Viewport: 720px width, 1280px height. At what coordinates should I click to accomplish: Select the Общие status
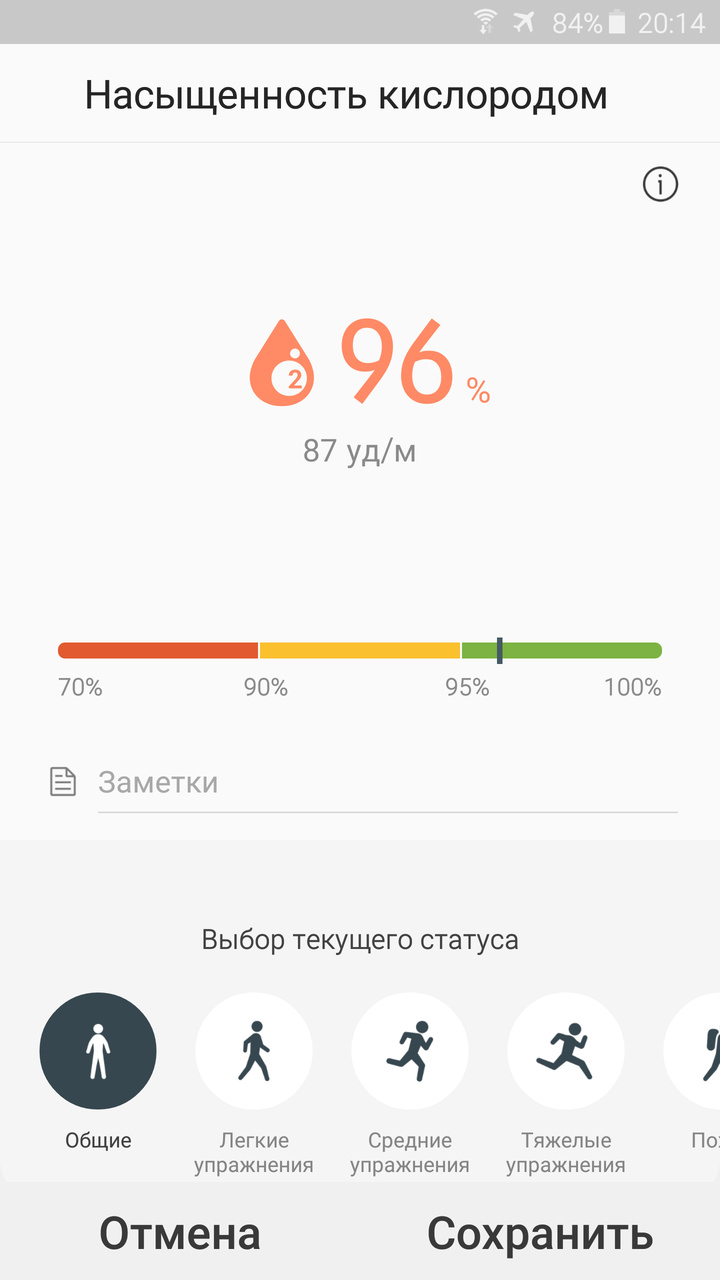[98, 1051]
